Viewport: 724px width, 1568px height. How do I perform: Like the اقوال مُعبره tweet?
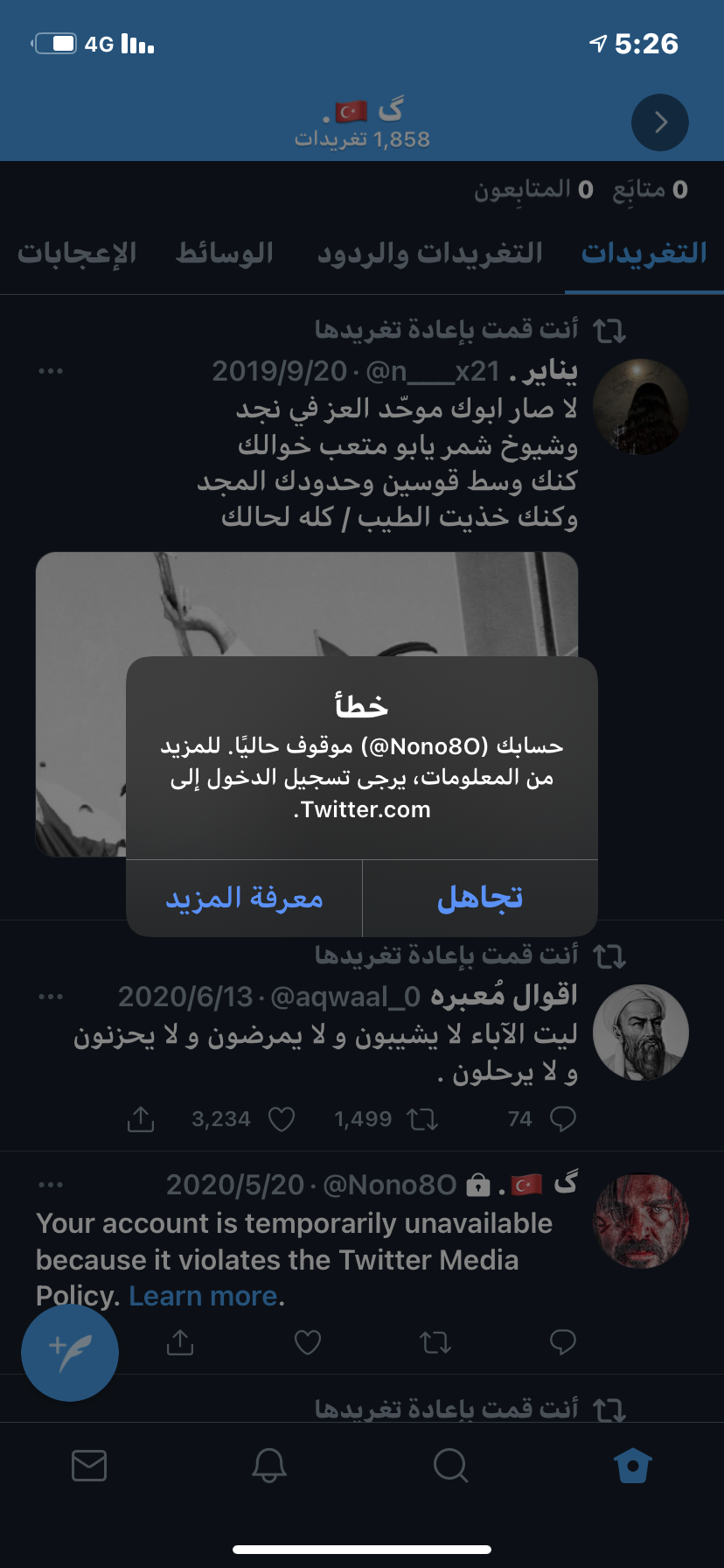click(x=282, y=1119)
